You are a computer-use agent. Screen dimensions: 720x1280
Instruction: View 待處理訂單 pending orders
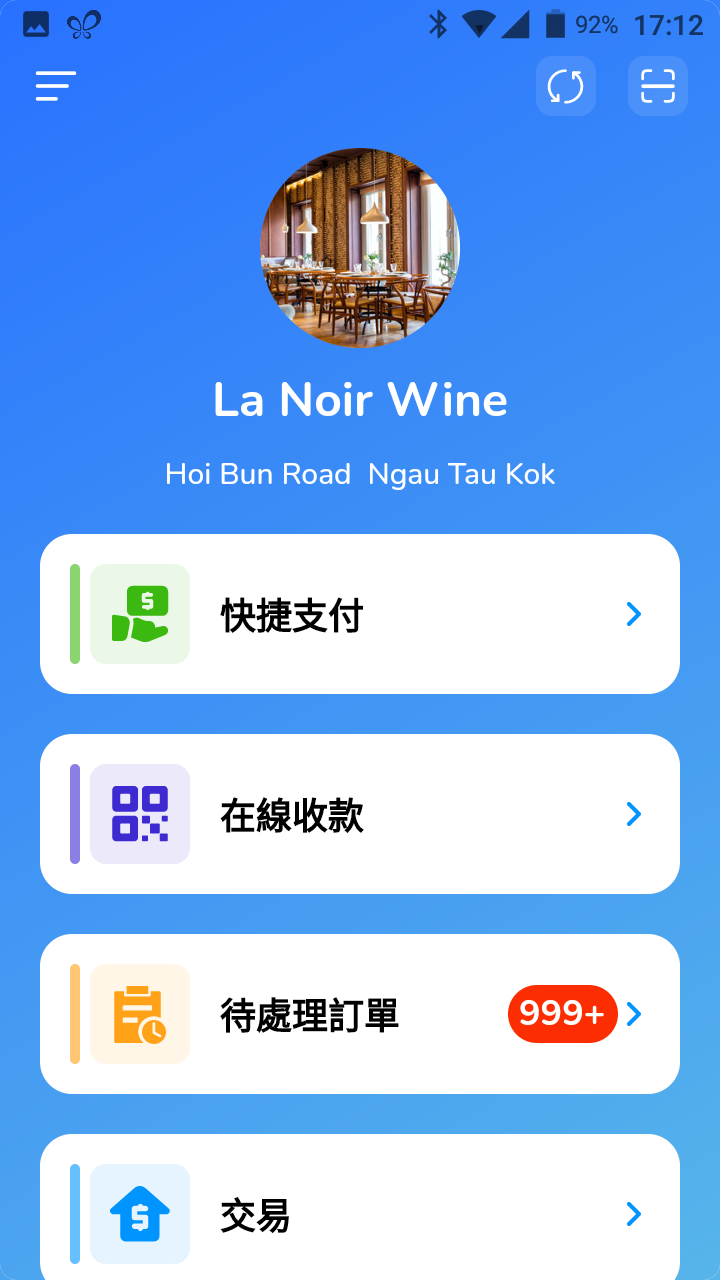click(360, 1014)
